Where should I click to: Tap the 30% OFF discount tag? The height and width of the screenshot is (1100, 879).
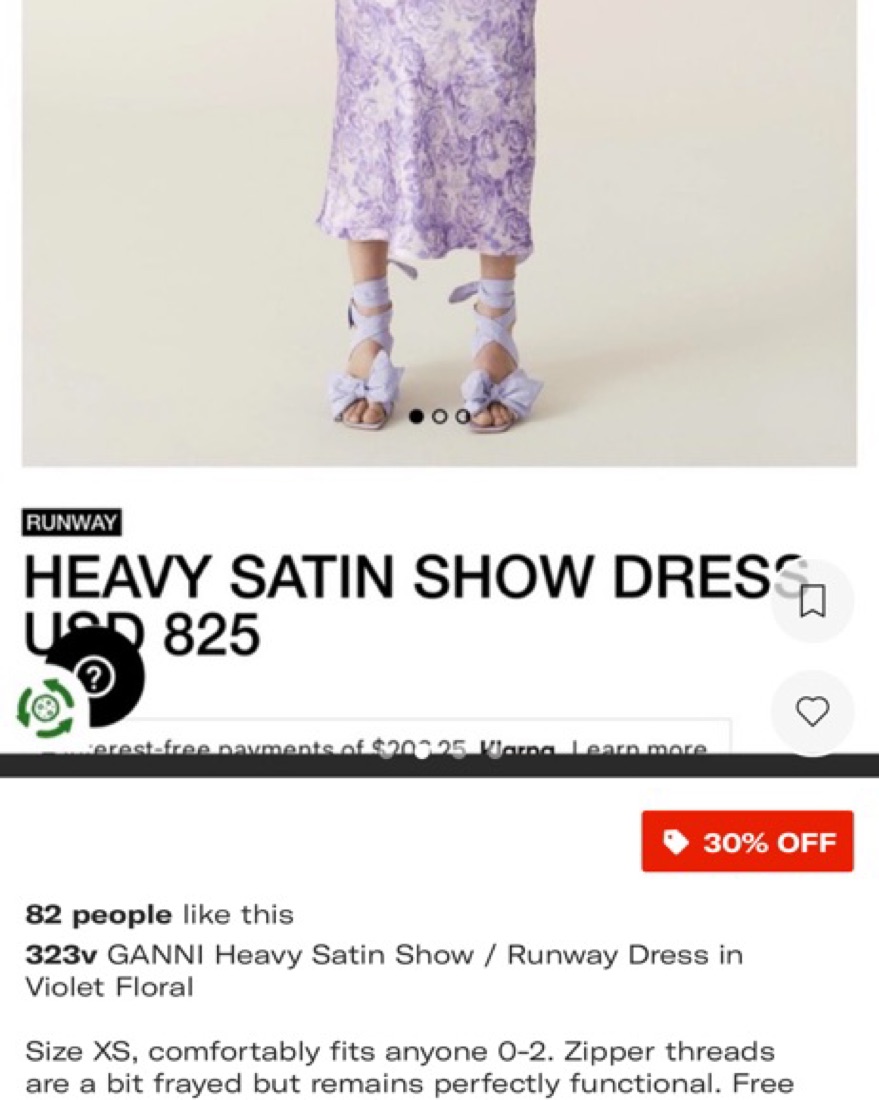[747, 841]
